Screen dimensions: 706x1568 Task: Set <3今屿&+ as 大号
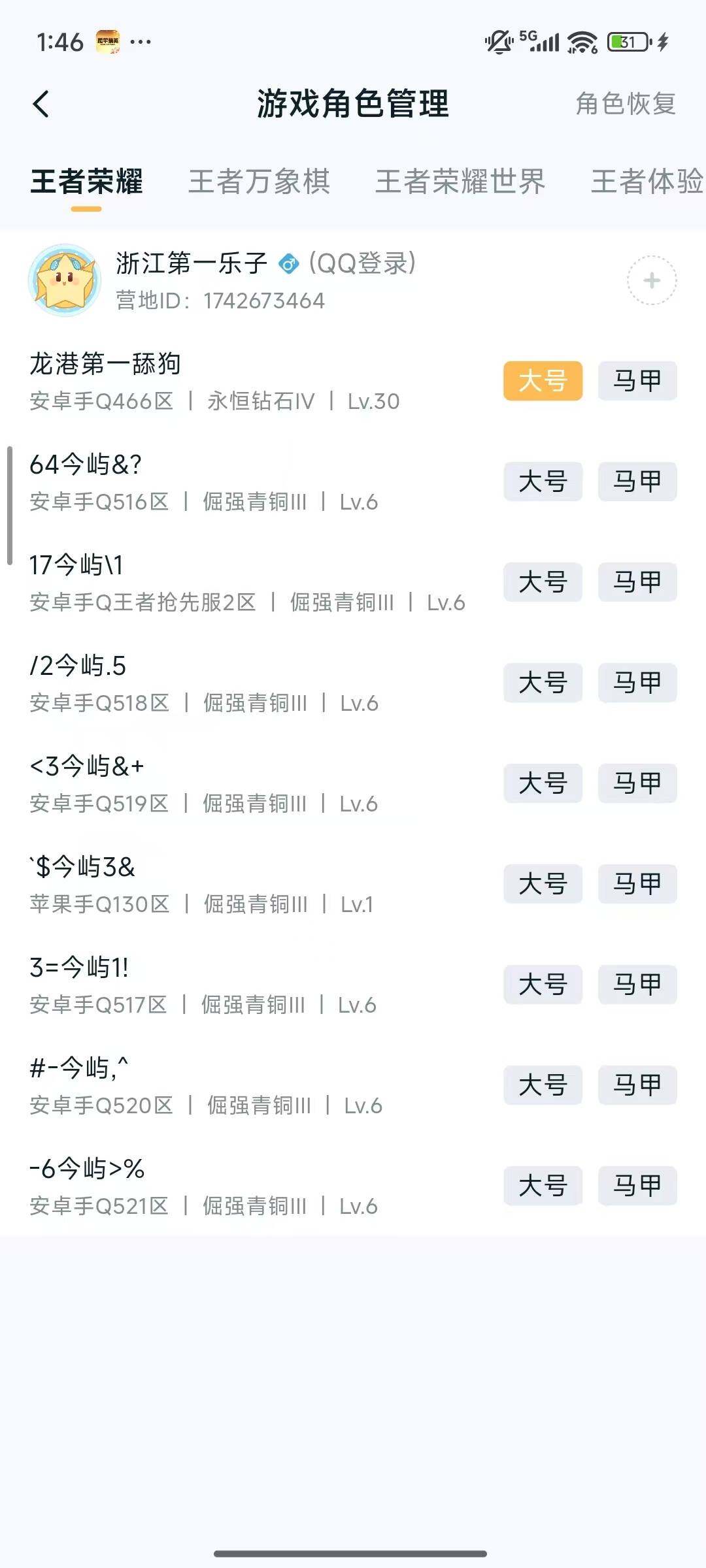(x=543, y=783)
